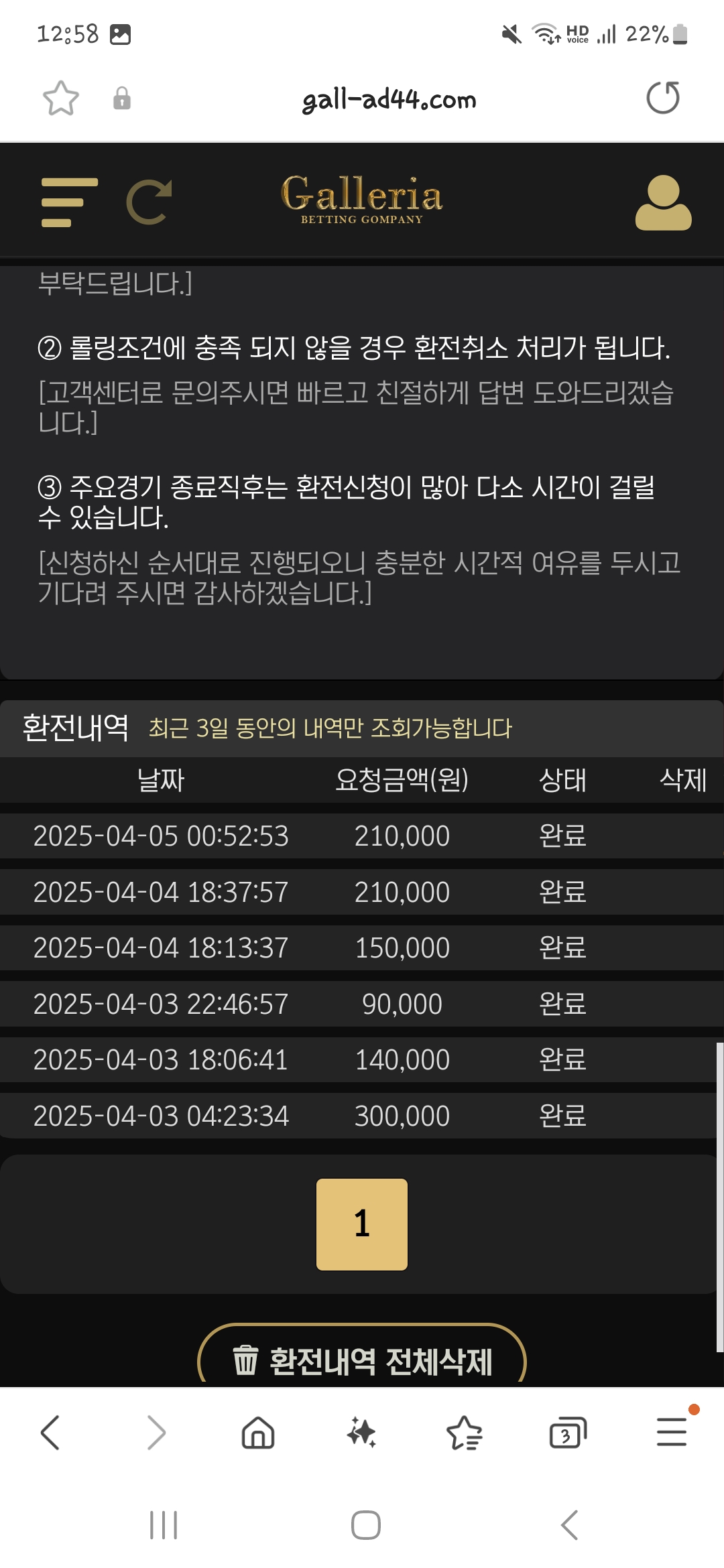View the 3 open browser tabs
The width and height of the screenshot is (724, 1568).
(x=567, y=1433)
